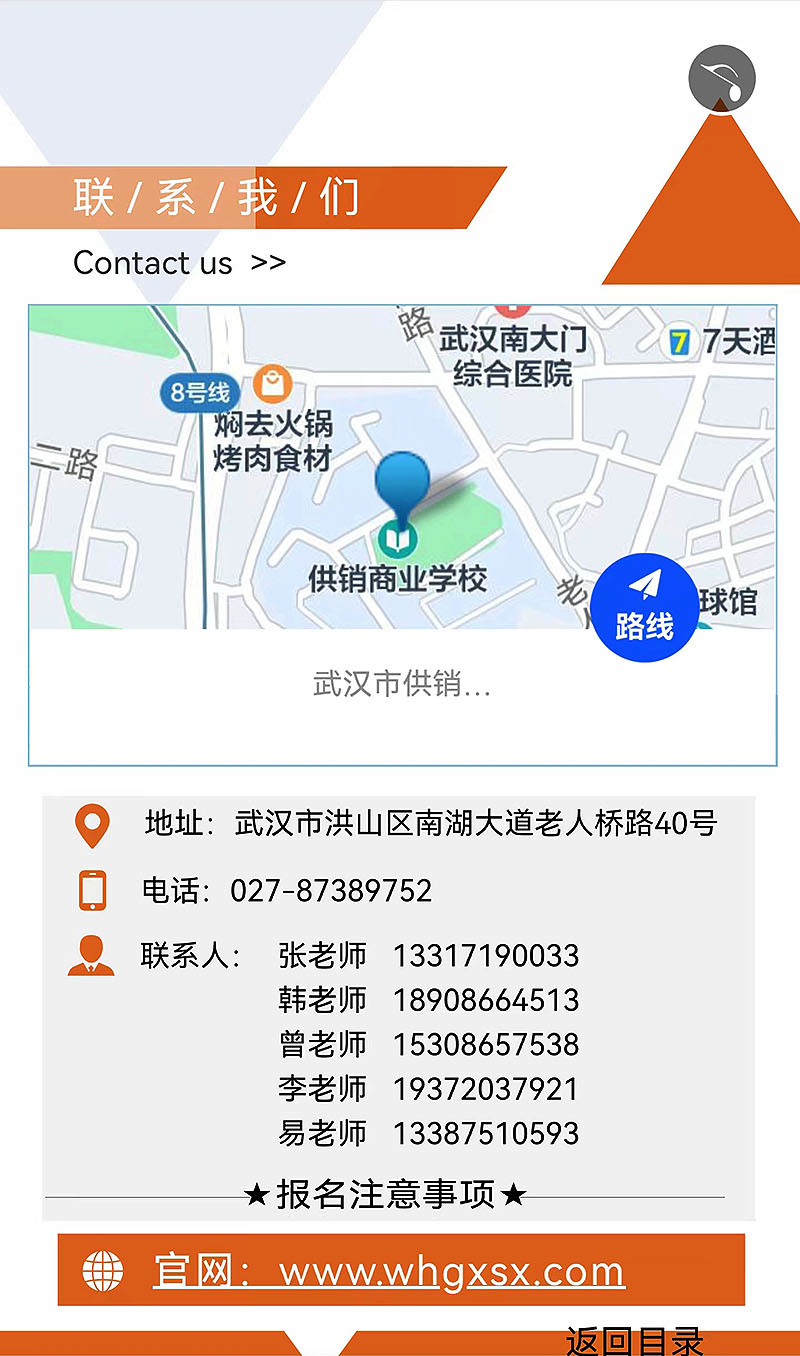Tap 返回目录 to return to catalog
This screenshot has height=1356, width=800.
[635, 1341]
